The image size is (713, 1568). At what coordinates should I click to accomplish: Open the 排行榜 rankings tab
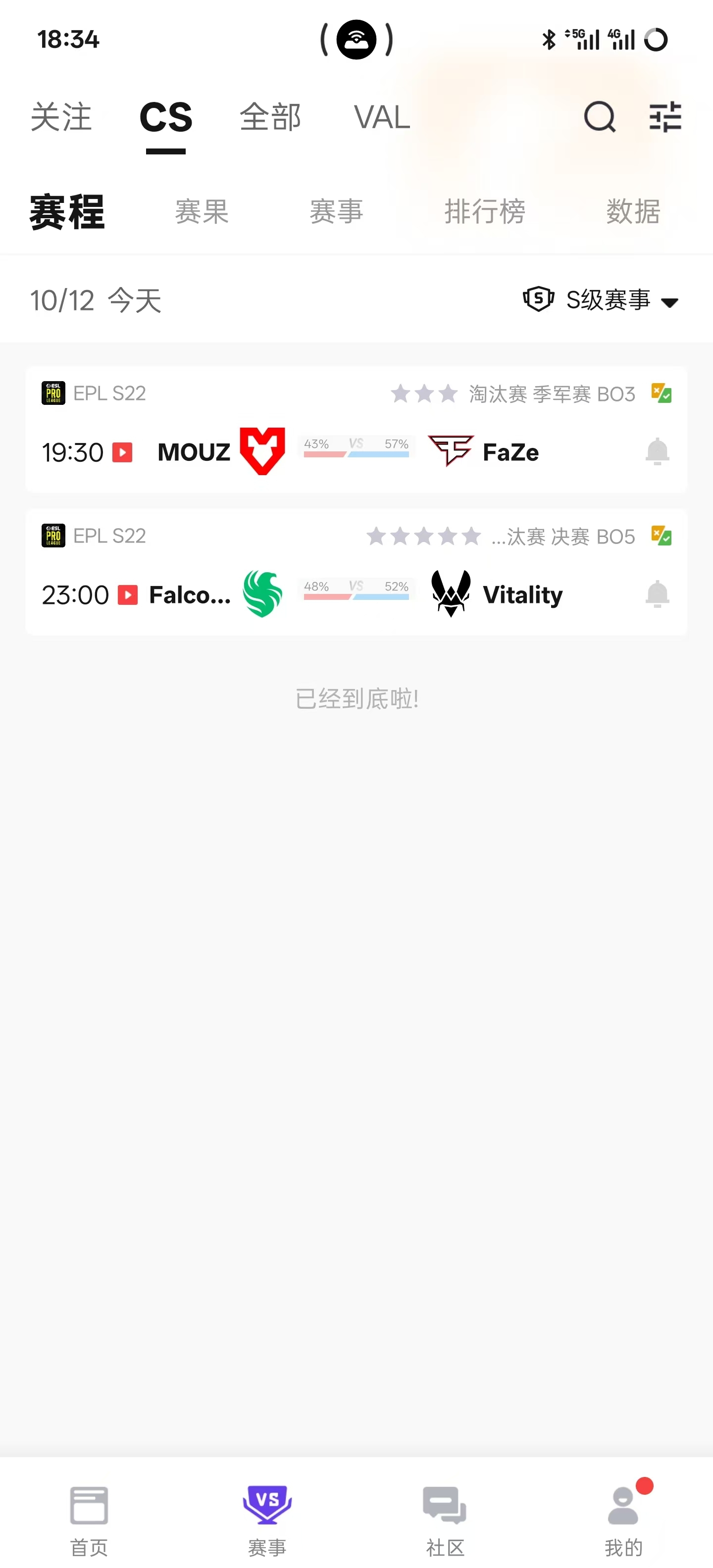pyautogui.click(x=484, y=212)
